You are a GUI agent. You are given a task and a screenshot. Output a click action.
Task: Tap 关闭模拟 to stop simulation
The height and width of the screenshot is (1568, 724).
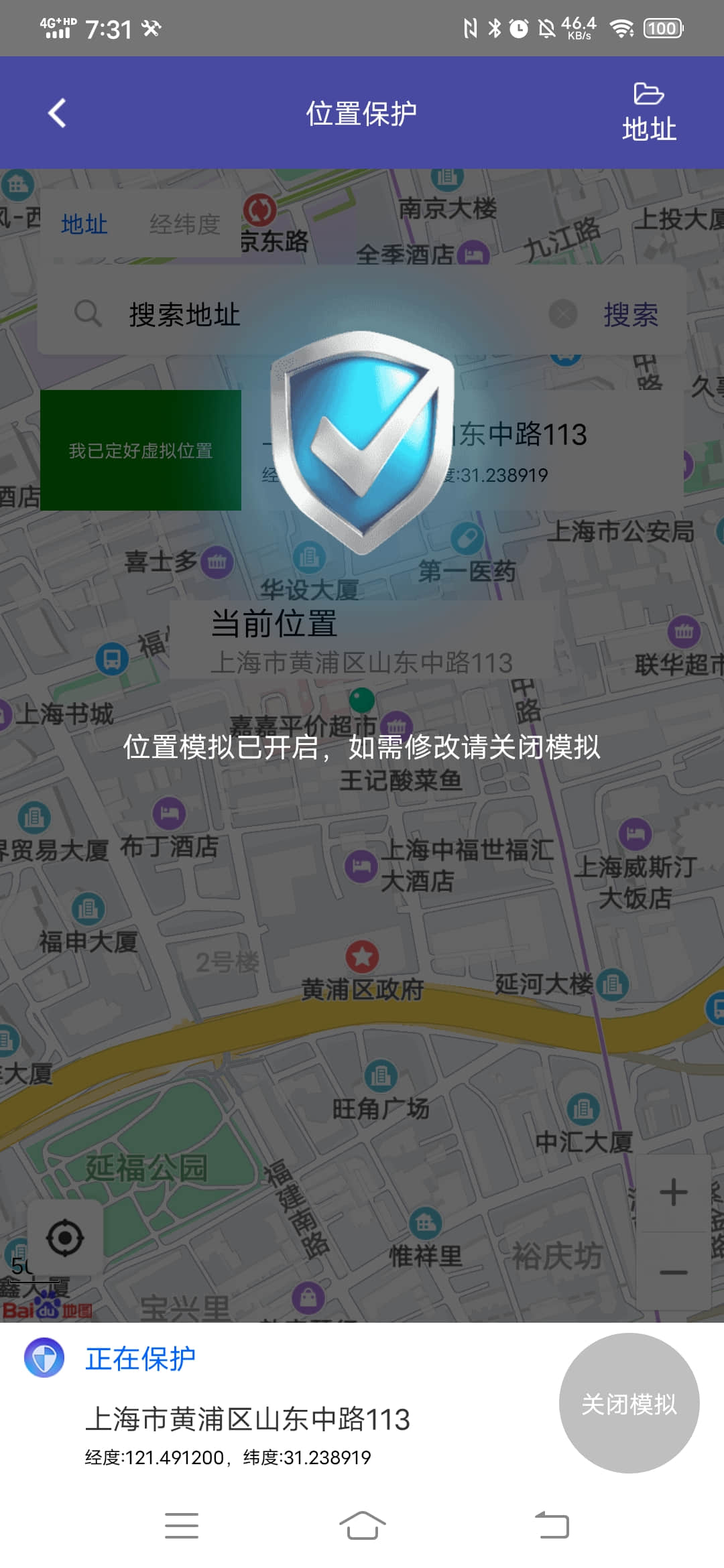[x=629, y=1404]
